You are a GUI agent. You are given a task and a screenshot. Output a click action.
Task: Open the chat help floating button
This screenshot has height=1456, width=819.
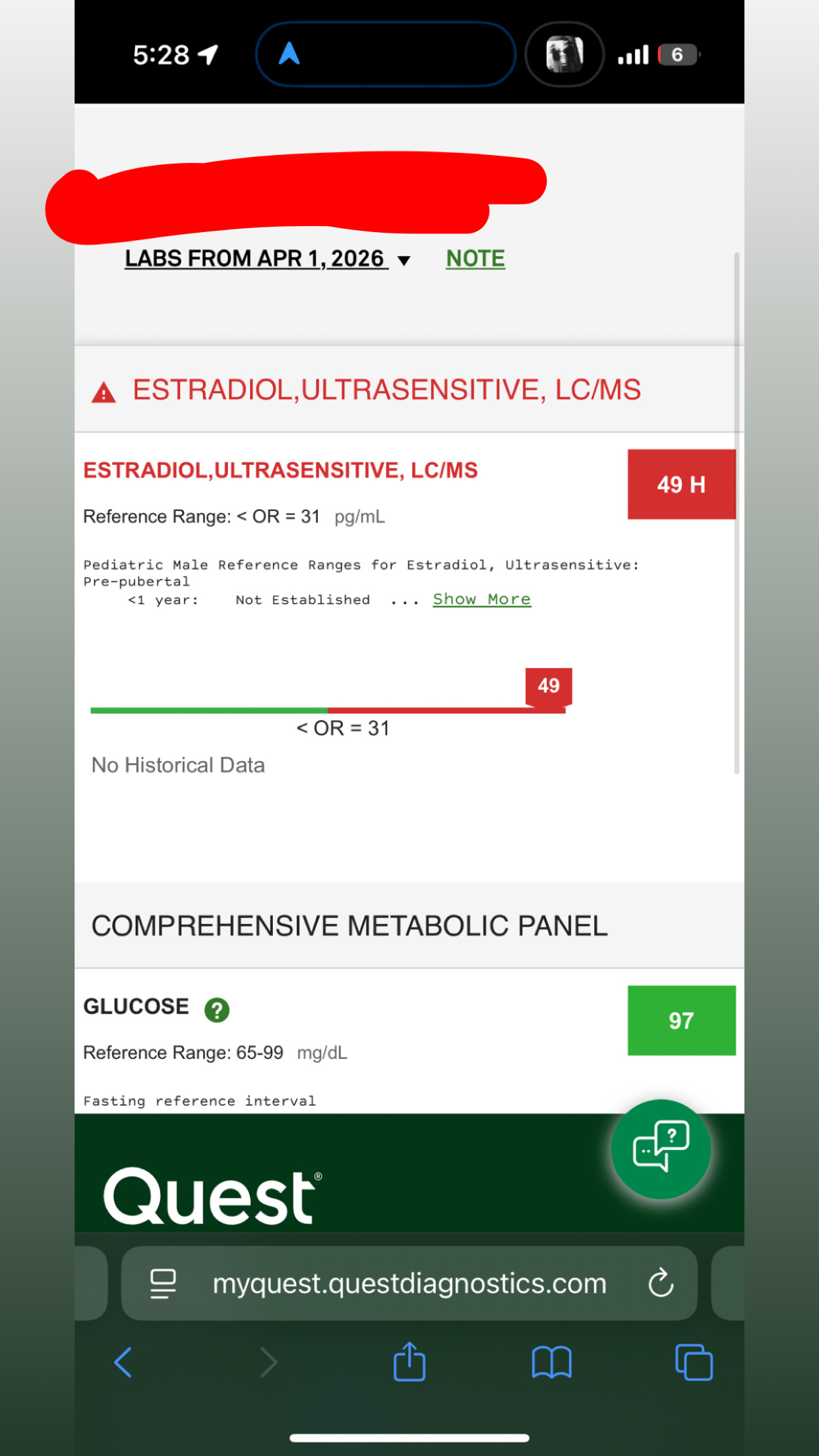point(661,1149)
